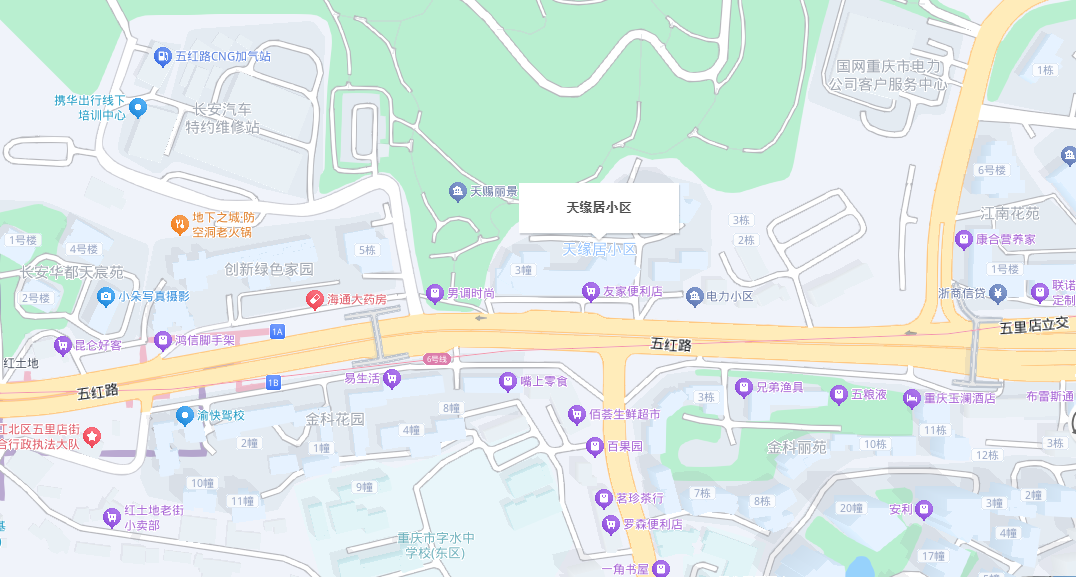This screenshot has width=1076, height=577.
Task: Select the 地下之城·防空洞老火锅 restaurant marker
Action: click(180, 224)
